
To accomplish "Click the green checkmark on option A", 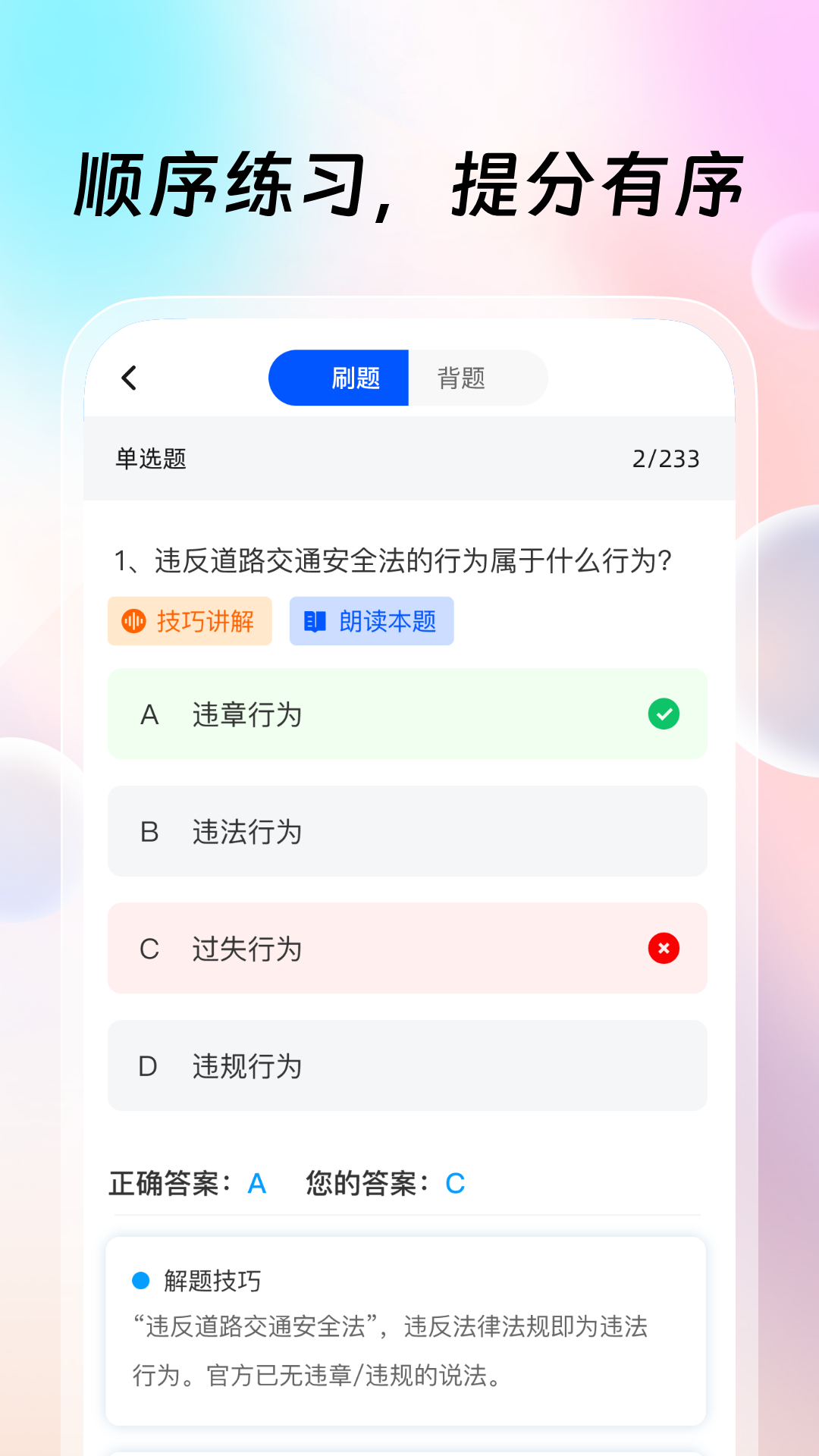I will point(662,714).
